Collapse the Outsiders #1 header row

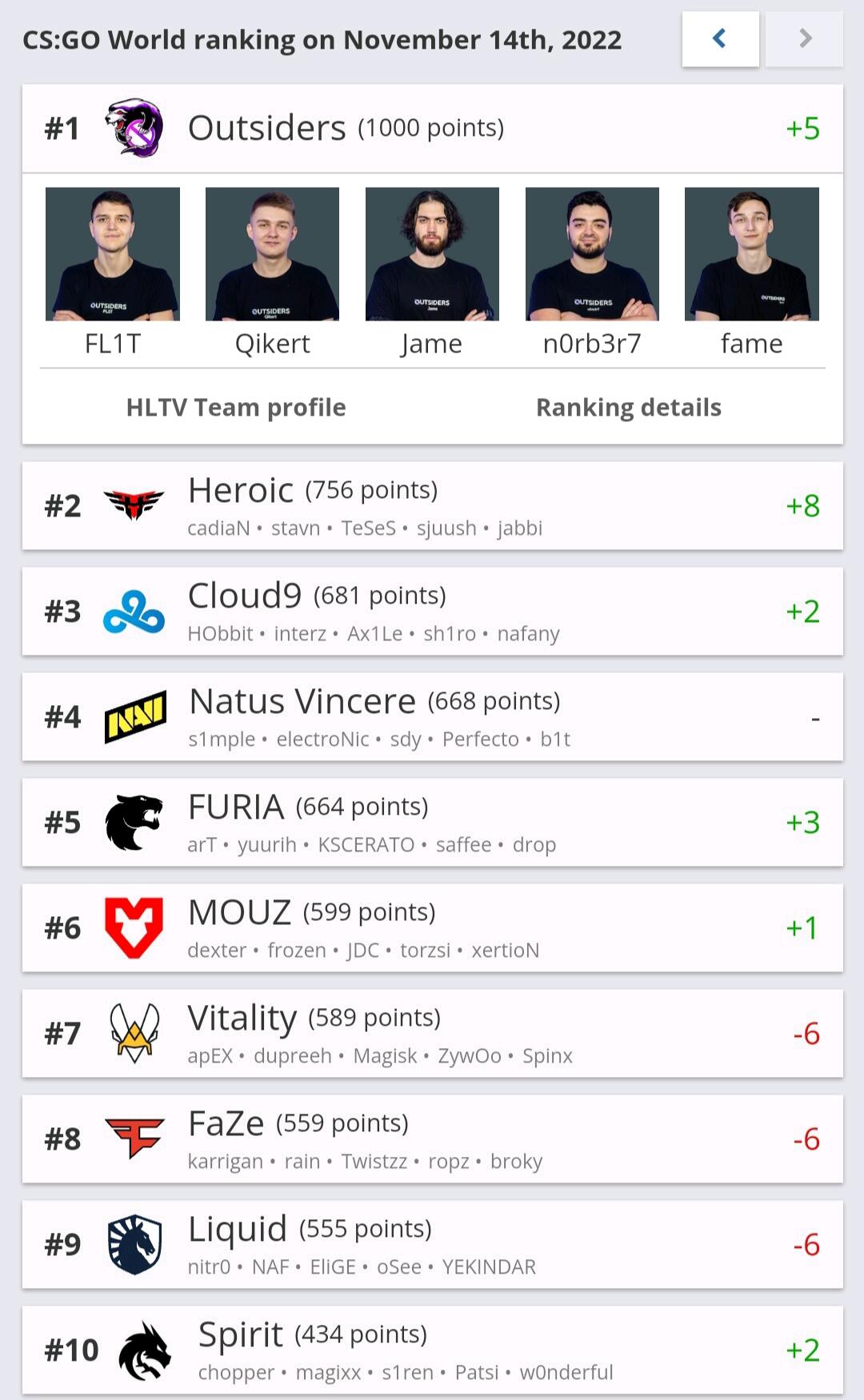click(432, 128)
